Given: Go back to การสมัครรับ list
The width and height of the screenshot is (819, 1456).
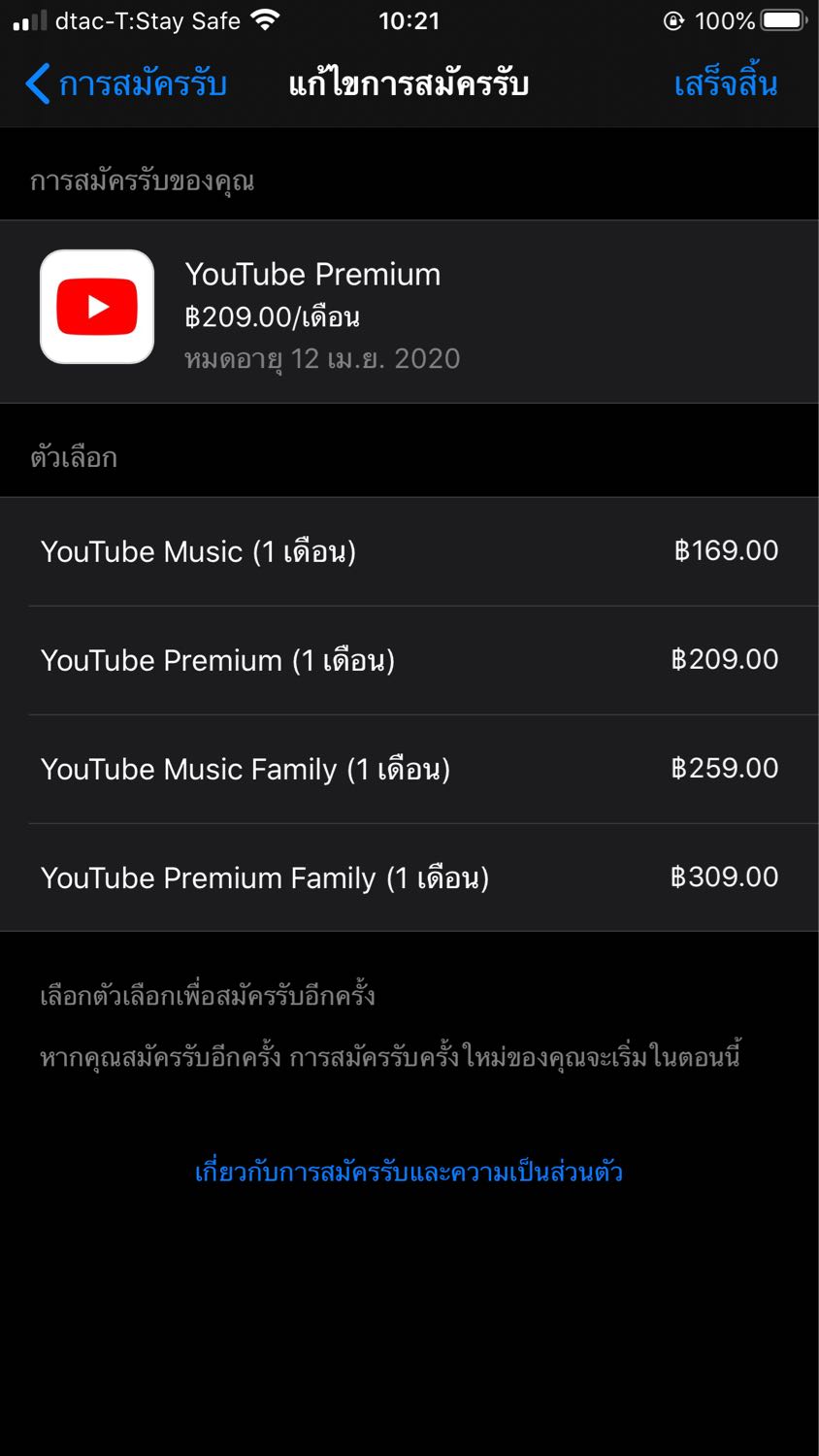Looking at the screenshot, I should click(x=126, y=84).
